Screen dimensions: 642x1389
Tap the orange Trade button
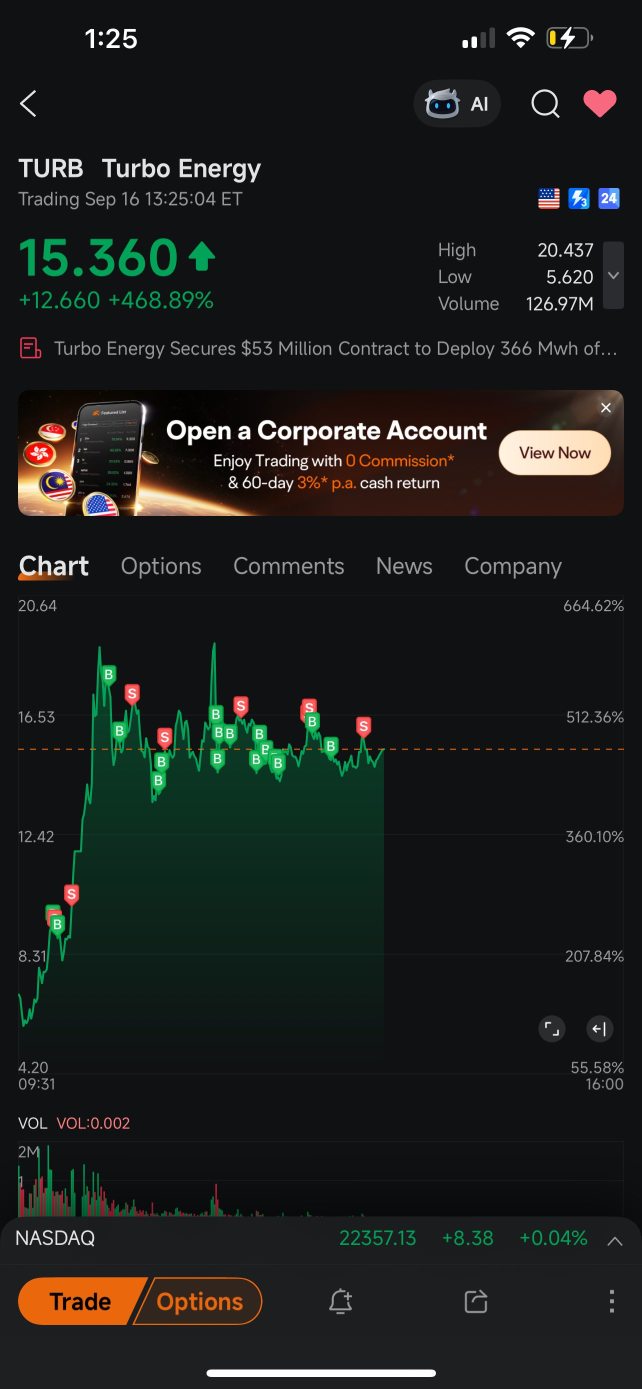[x=80, y=1301]
